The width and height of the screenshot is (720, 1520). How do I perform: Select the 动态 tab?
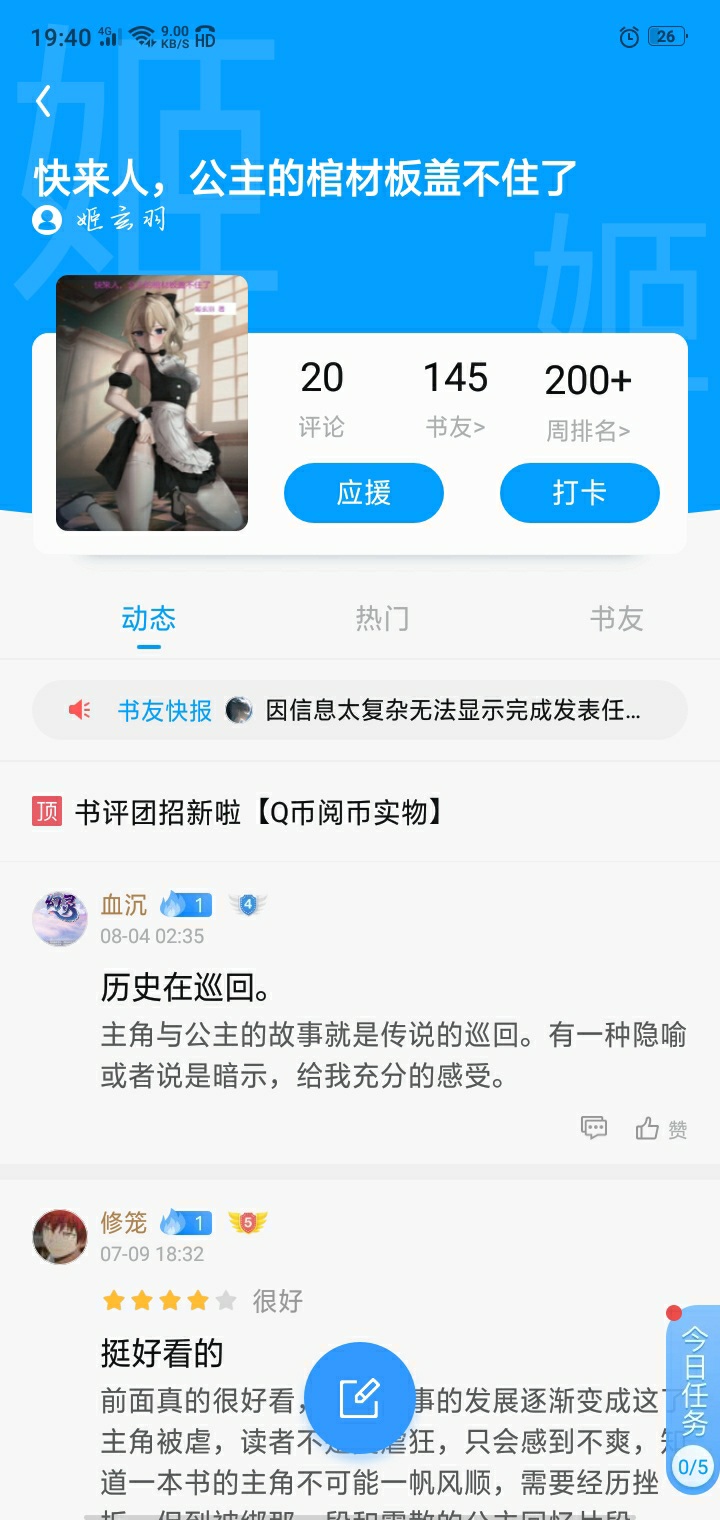(x=148, y=619)
